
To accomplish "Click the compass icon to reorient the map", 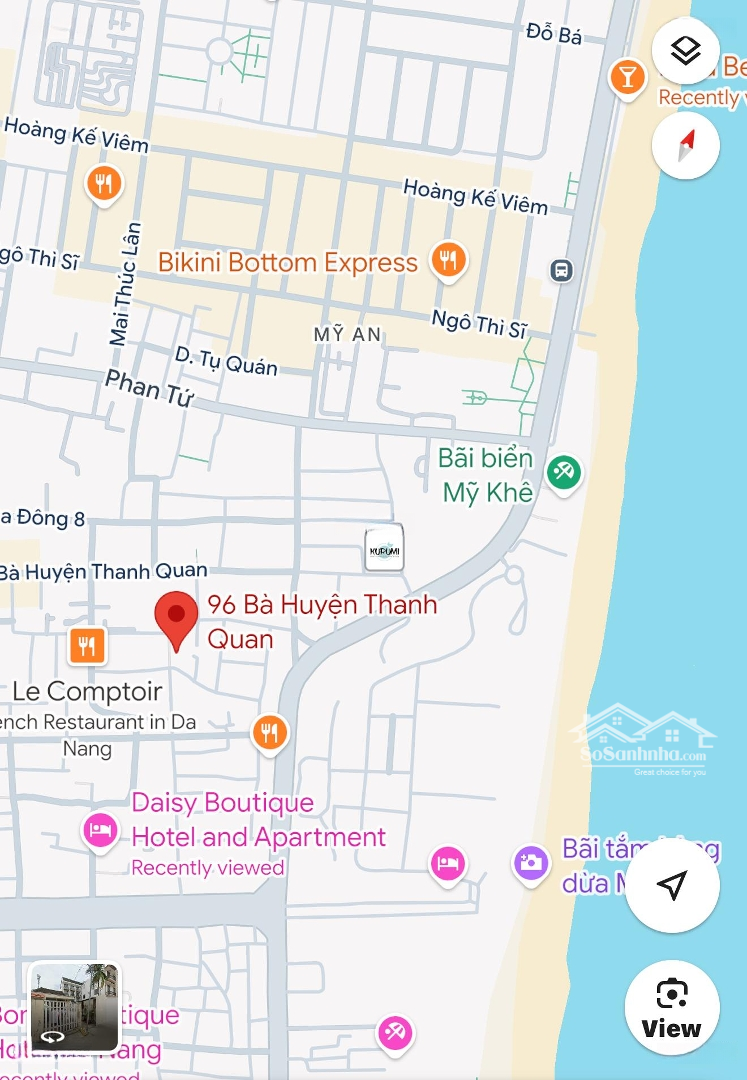I will [685, 143].
